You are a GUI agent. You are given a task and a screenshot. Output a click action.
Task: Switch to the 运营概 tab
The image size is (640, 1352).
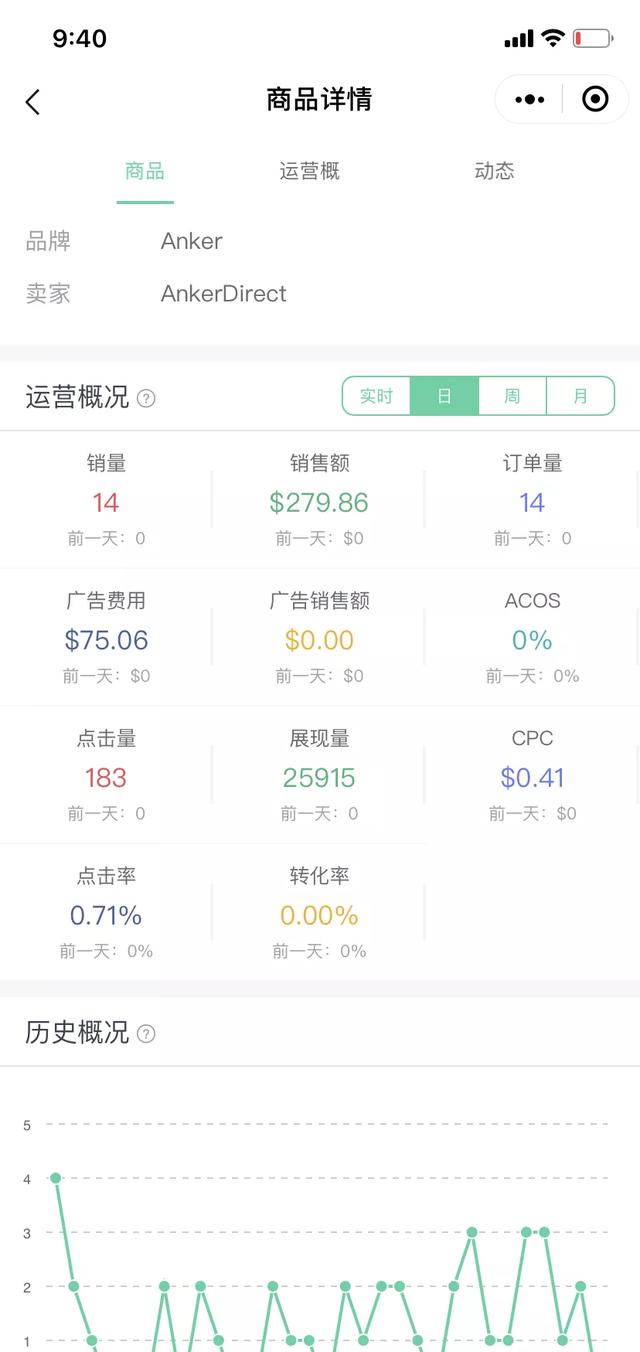(310, 171)
